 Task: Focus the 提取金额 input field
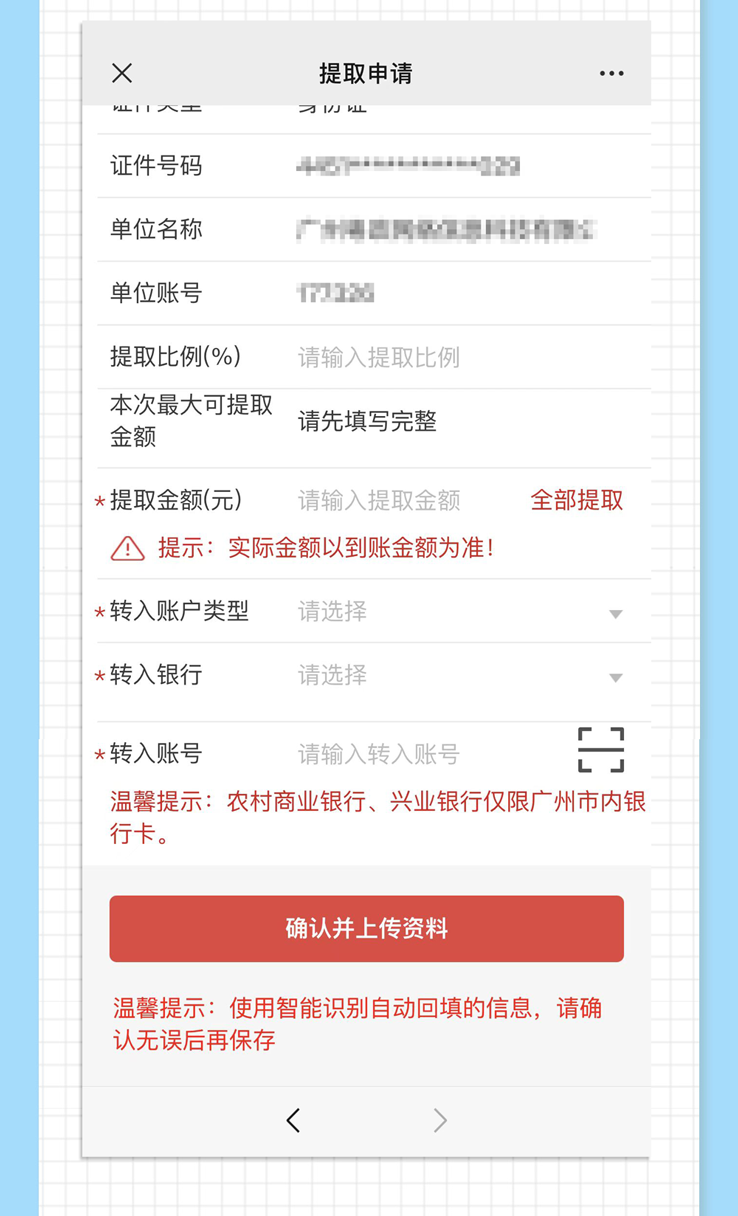pyautogui.click(x=400, y=500)
